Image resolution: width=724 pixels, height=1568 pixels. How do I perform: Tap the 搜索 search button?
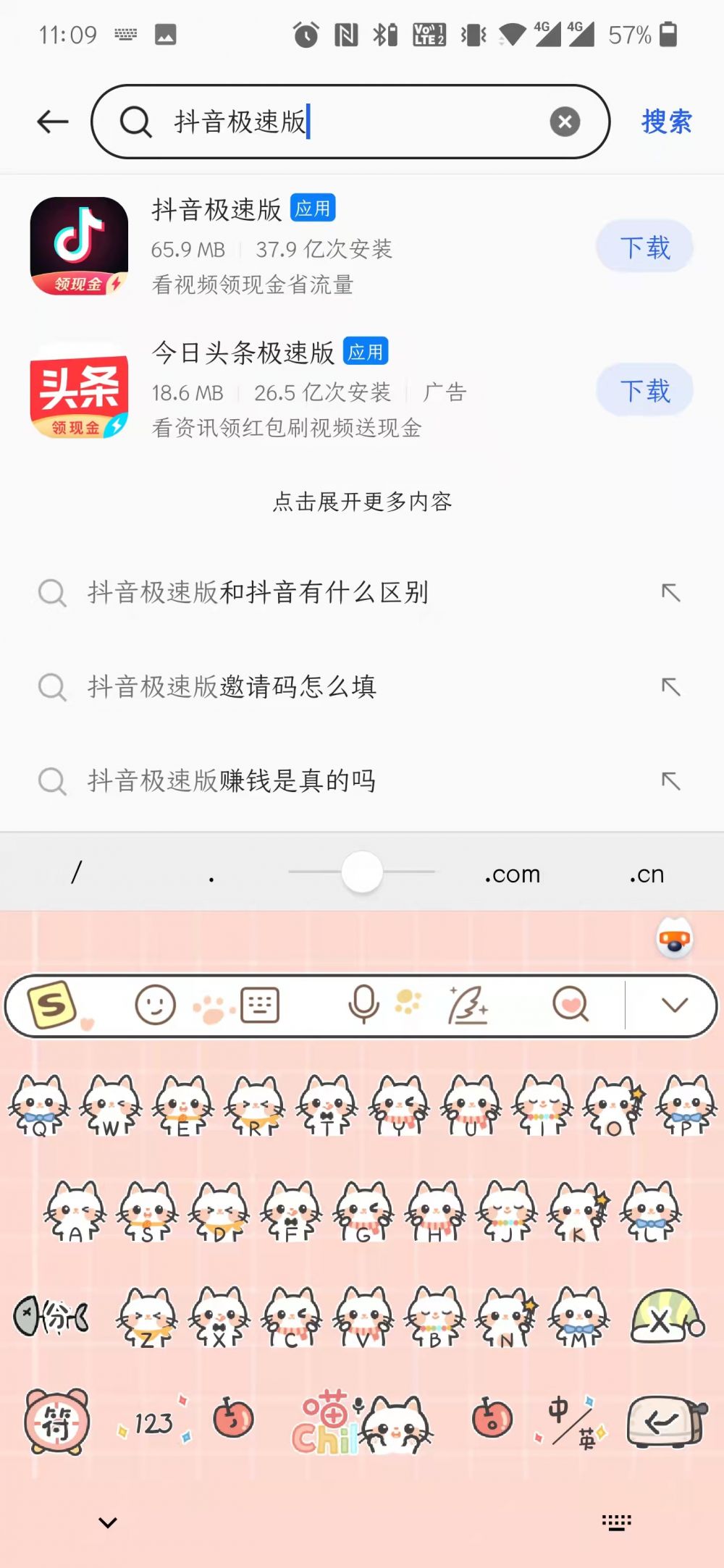[665, 122]
